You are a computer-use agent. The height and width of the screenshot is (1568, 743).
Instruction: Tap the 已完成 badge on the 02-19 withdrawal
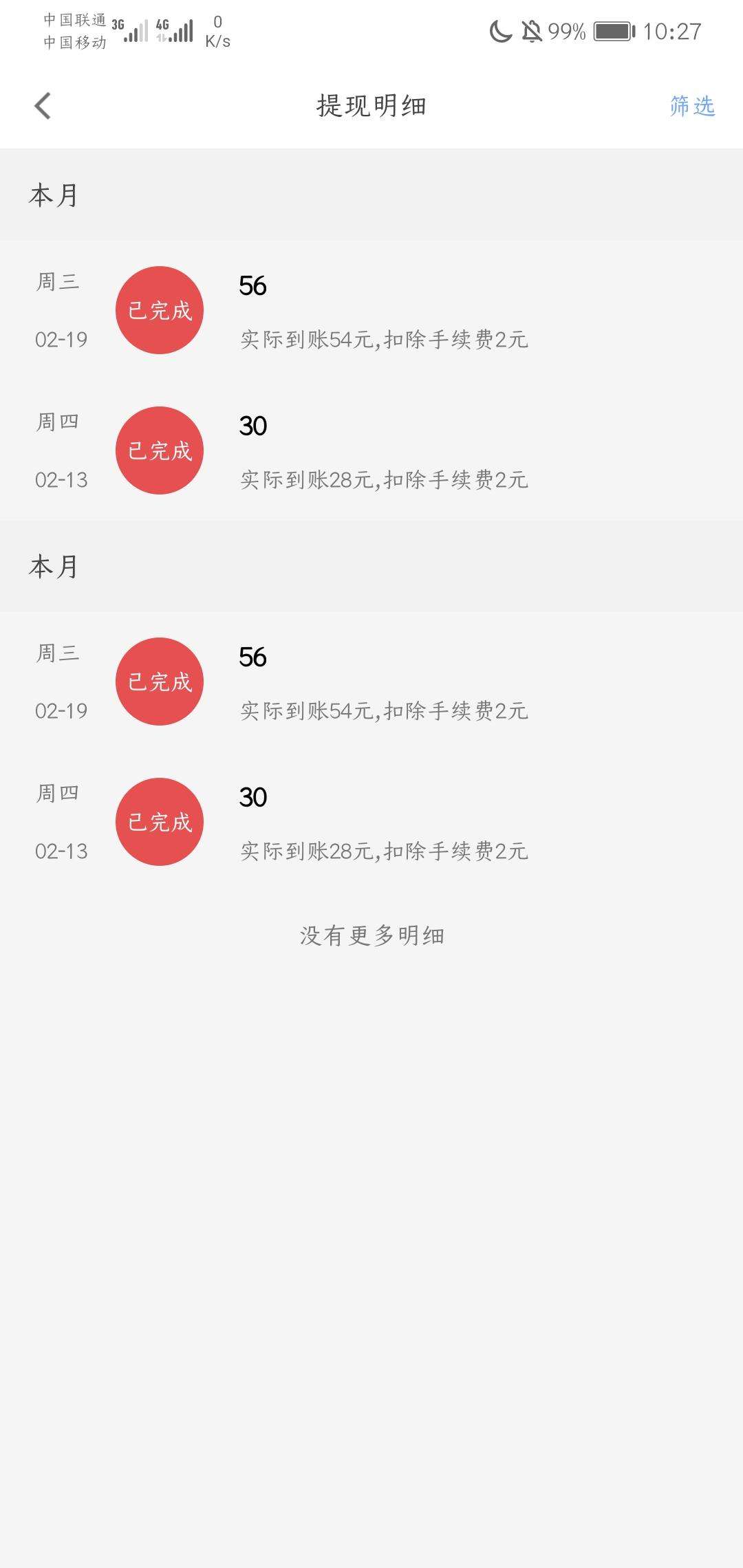point(159,310)
